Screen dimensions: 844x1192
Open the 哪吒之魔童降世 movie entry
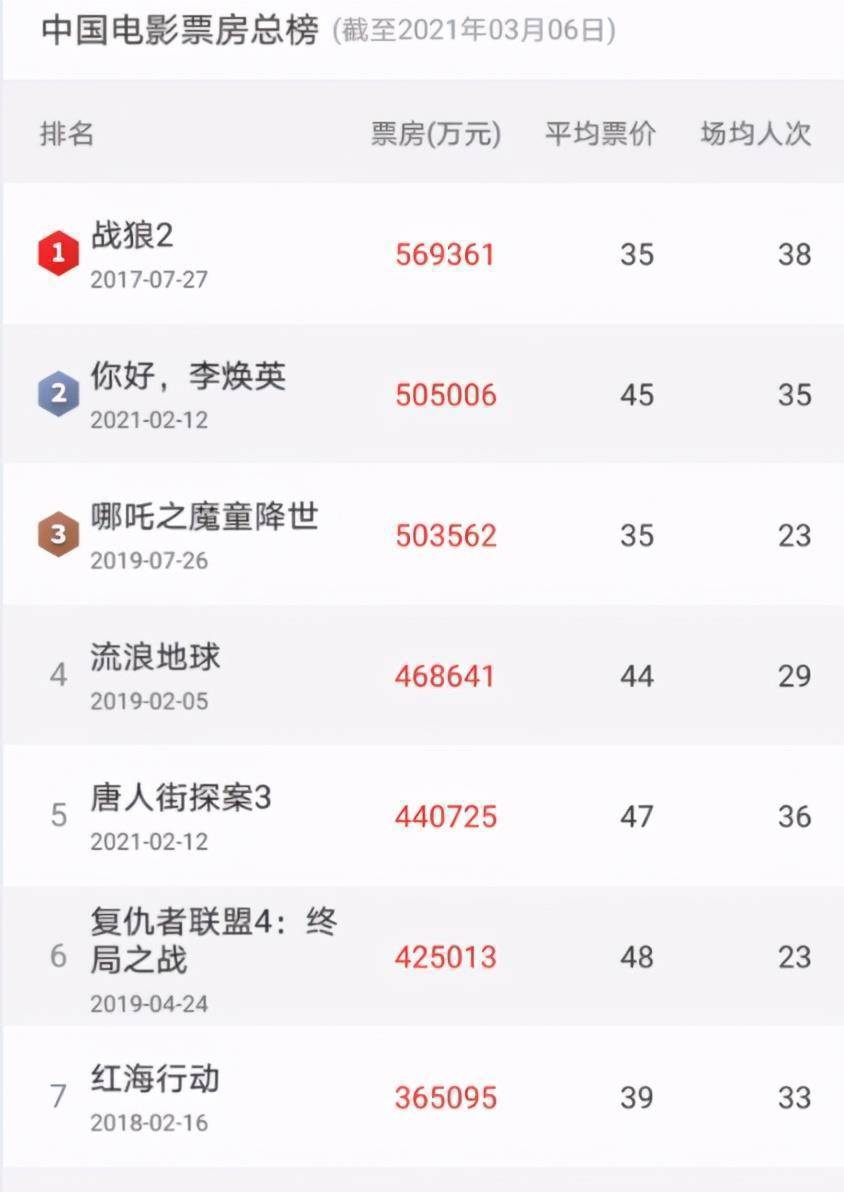point(205,516)
